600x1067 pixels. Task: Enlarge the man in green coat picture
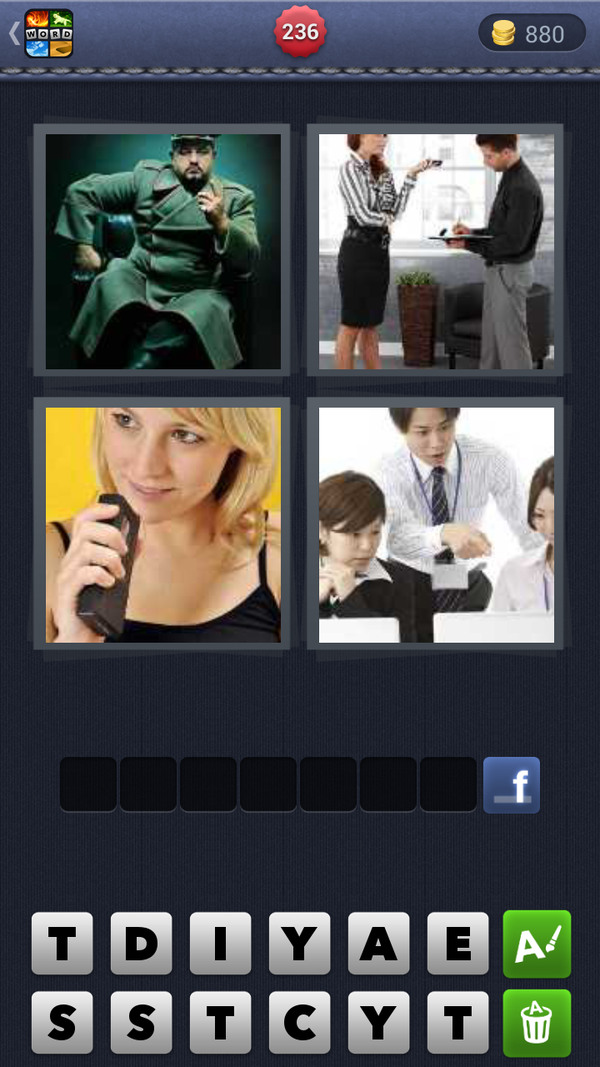163,251
